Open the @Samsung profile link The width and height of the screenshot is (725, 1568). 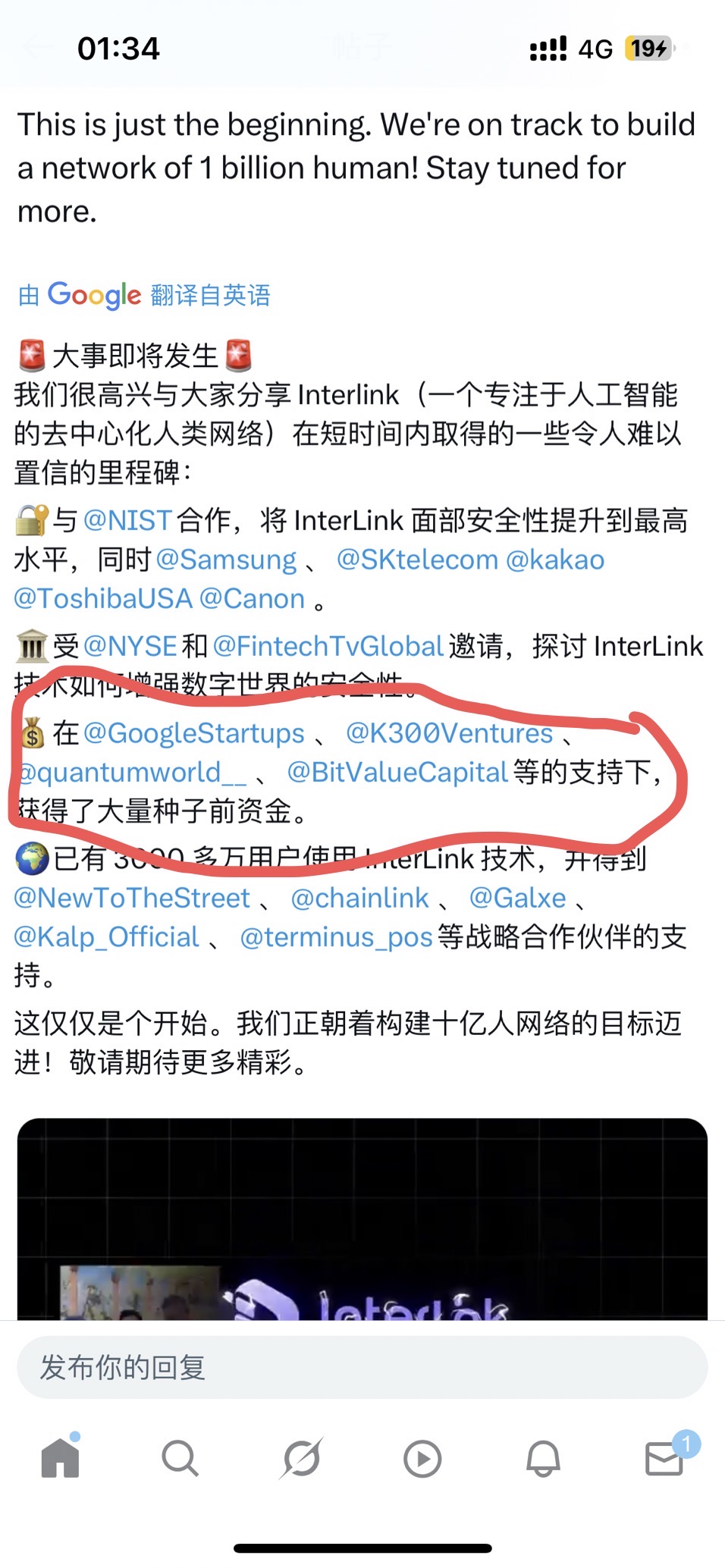click(226, 560)
